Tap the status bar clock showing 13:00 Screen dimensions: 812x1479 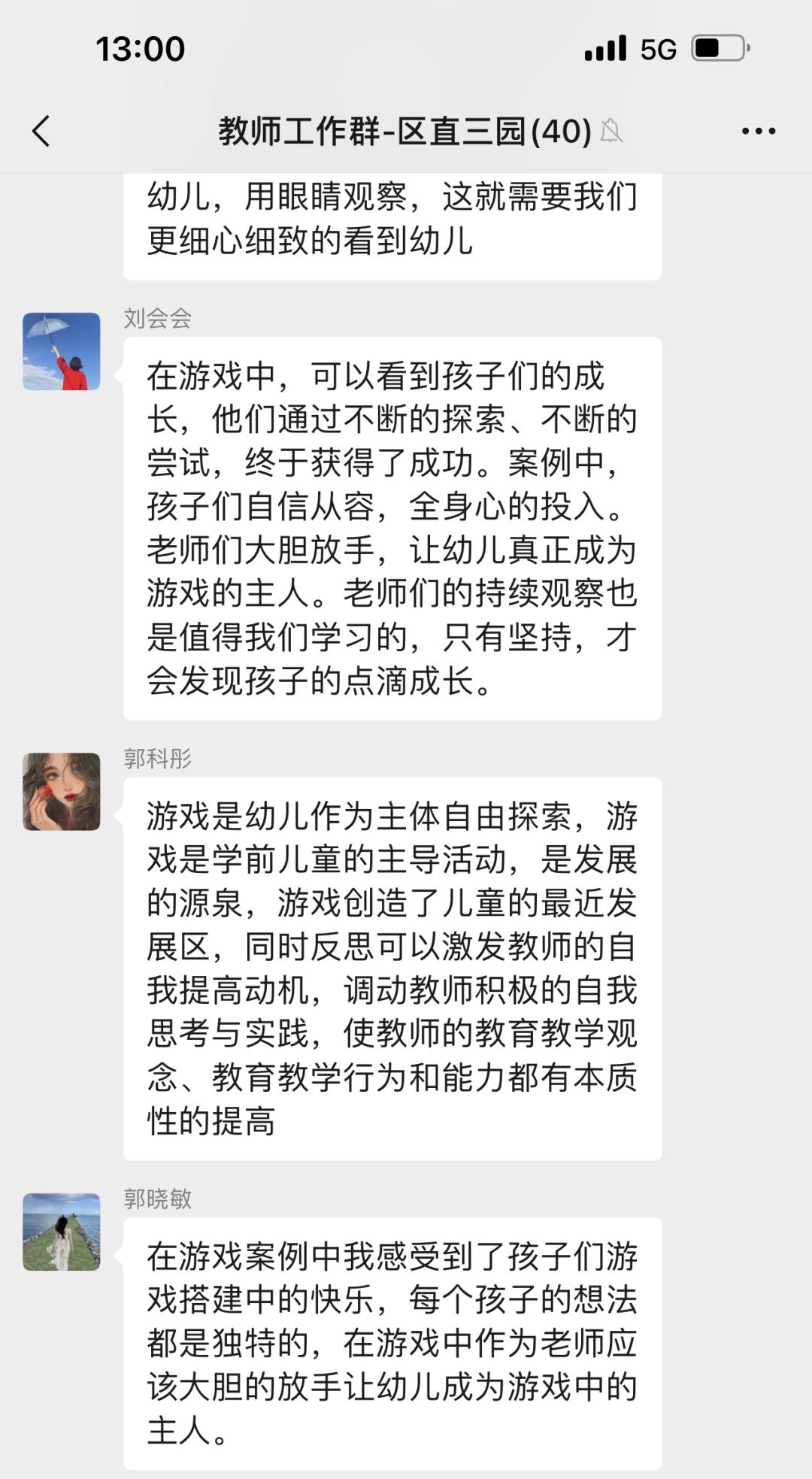[139, 48]
